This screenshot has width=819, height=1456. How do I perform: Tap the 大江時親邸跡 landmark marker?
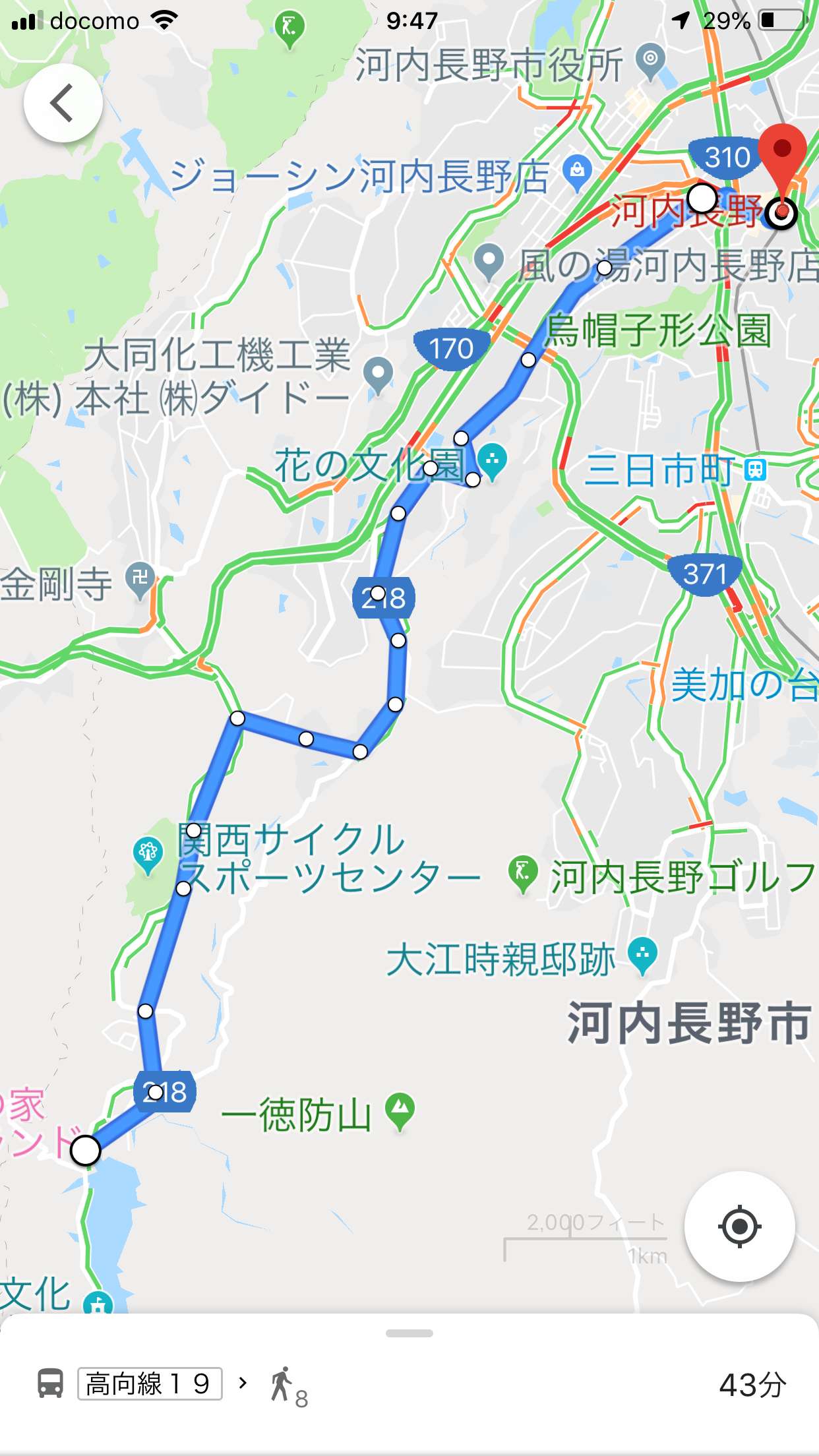[642, 956]
